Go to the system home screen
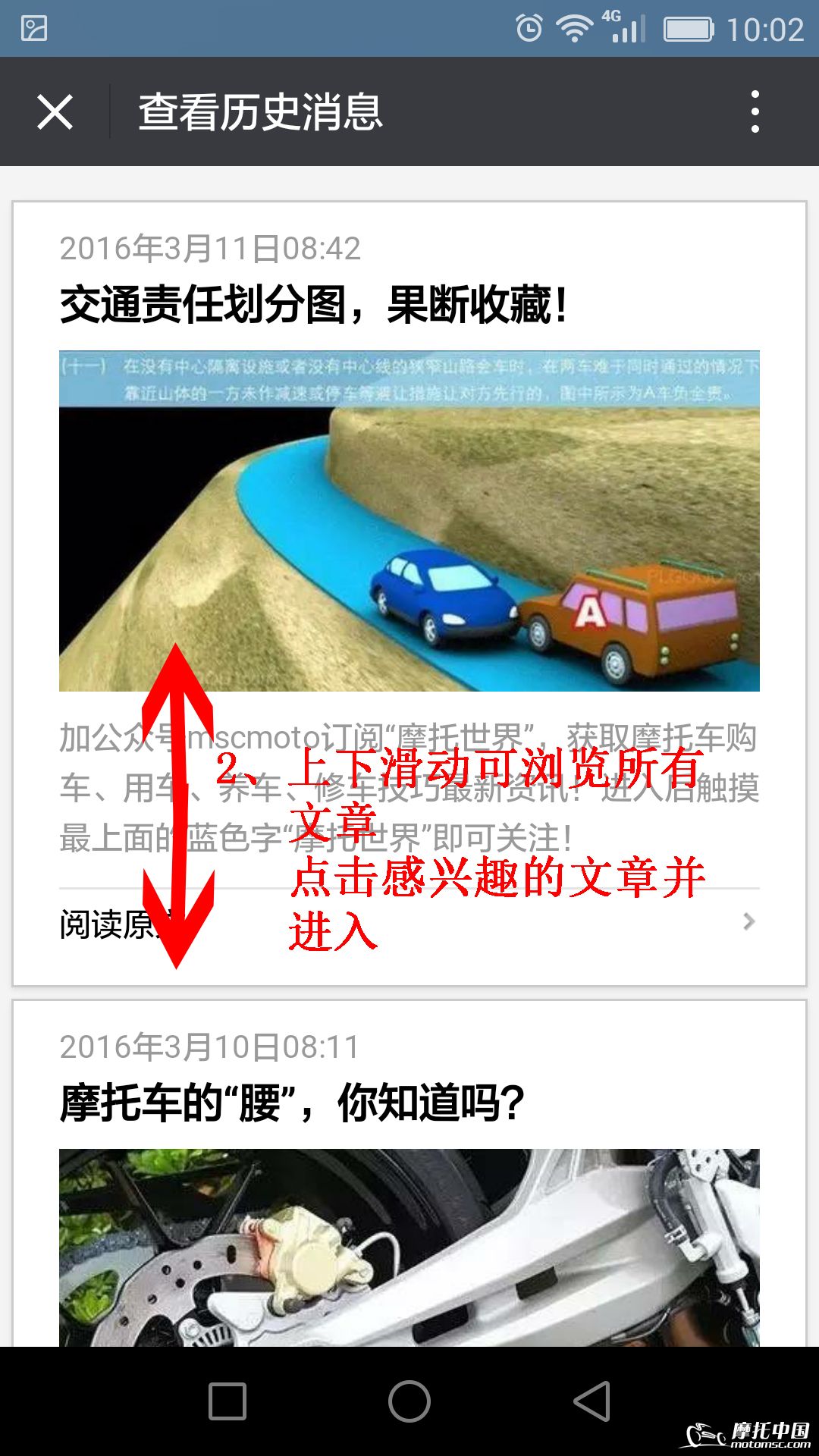 pos(409,1401)
